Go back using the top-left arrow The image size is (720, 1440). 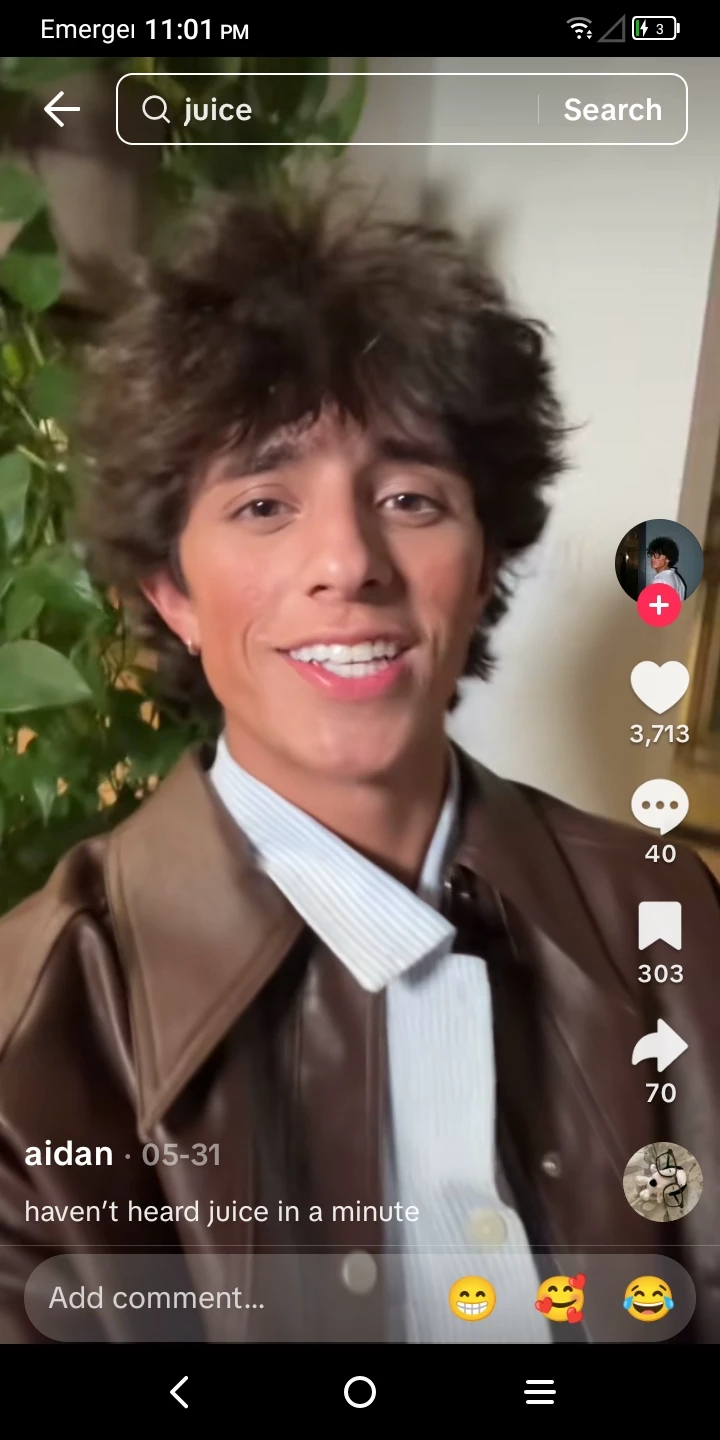tap(61, 110)
